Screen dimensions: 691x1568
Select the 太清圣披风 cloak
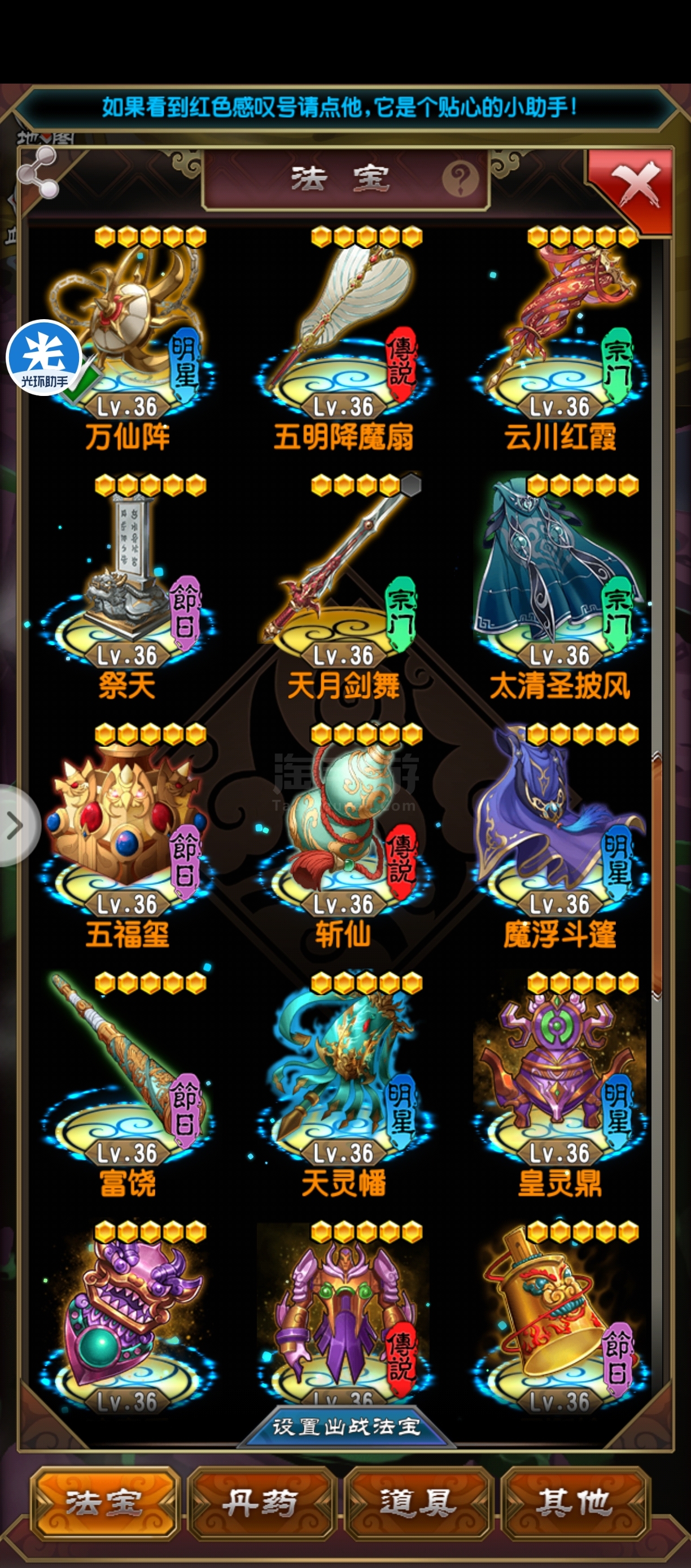click(560, 589)
